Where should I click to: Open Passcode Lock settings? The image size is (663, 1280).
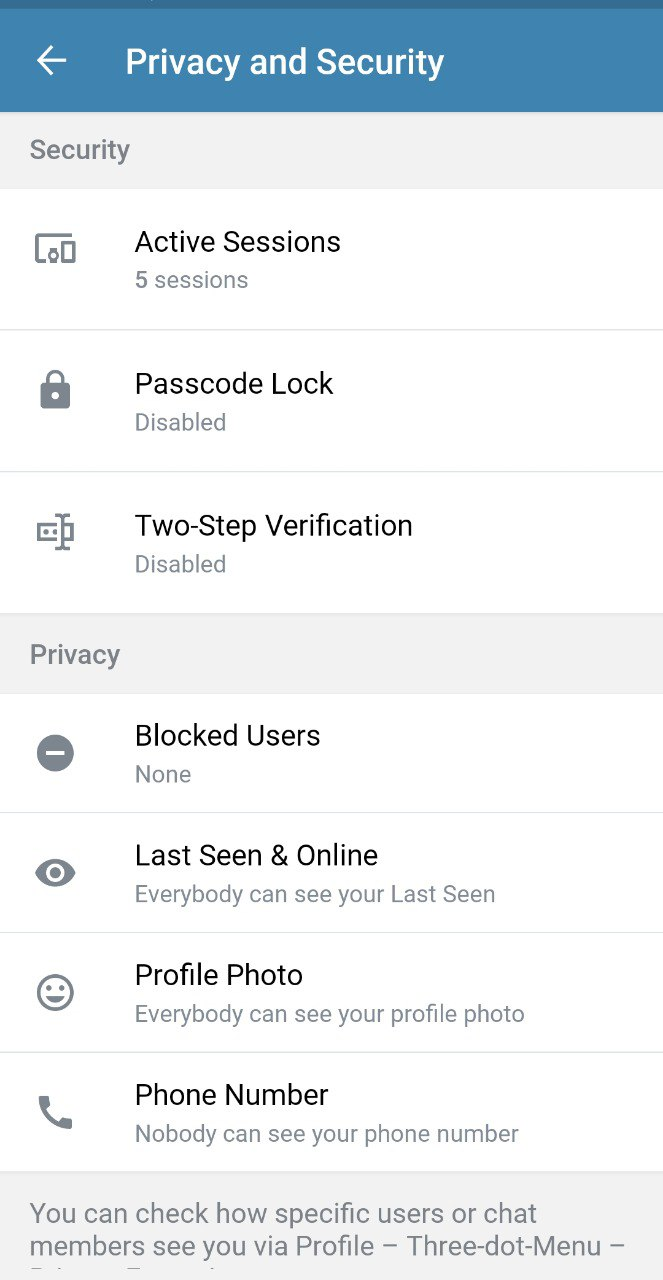331,401
